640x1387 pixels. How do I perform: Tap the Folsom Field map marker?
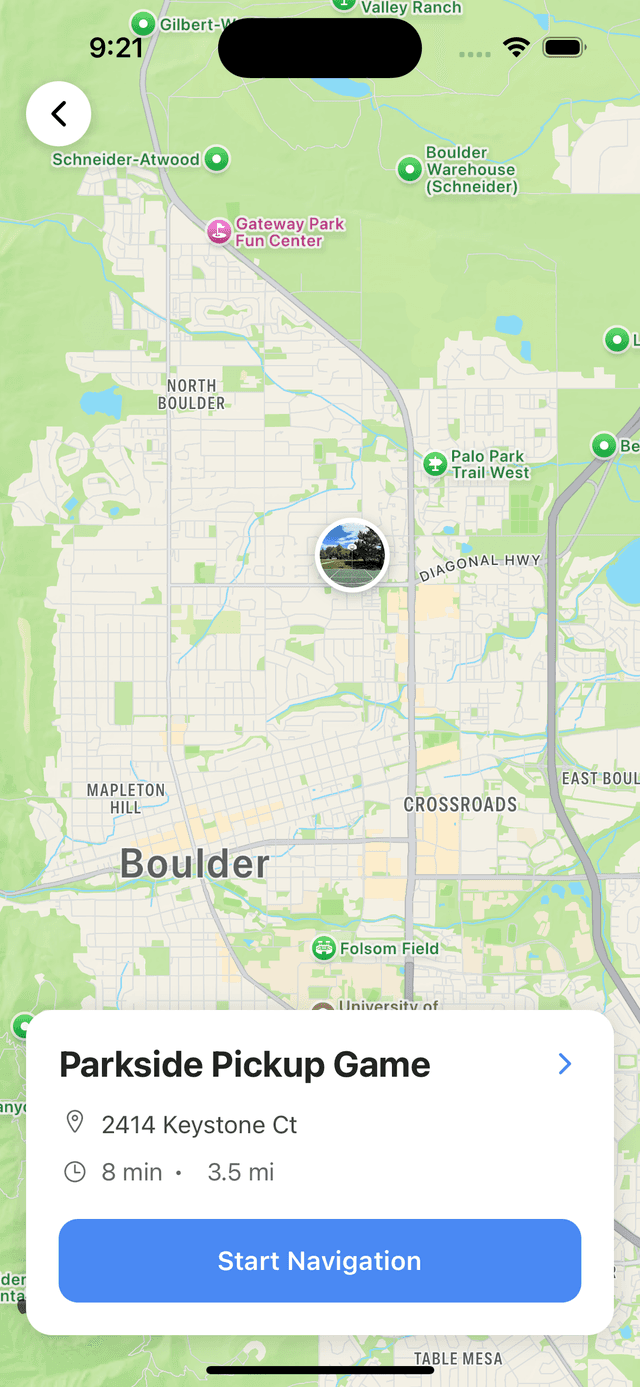click(x=324, y=948)
